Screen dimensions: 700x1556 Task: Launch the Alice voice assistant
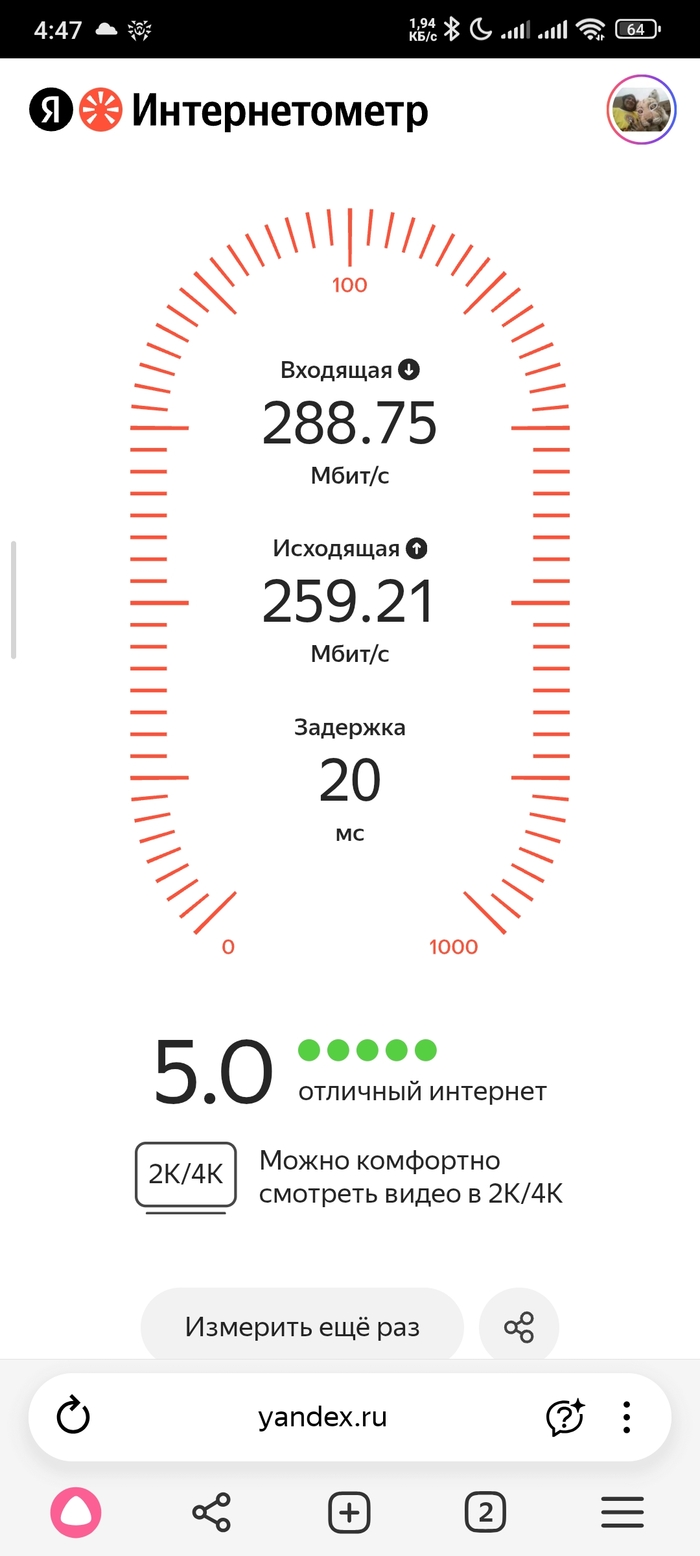tap(76, 1512)
